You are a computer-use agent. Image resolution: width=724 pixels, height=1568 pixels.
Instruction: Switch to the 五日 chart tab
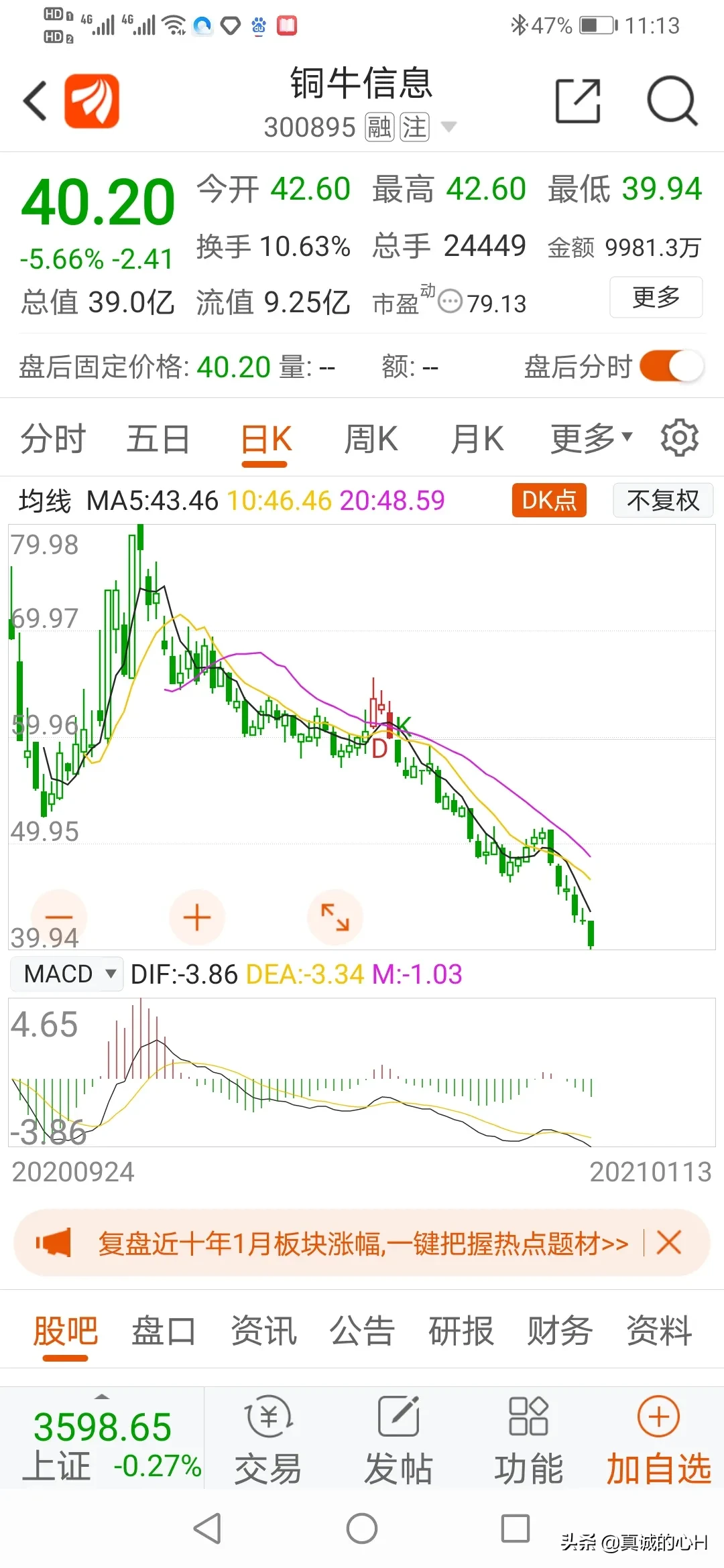[x=158, y=440]
